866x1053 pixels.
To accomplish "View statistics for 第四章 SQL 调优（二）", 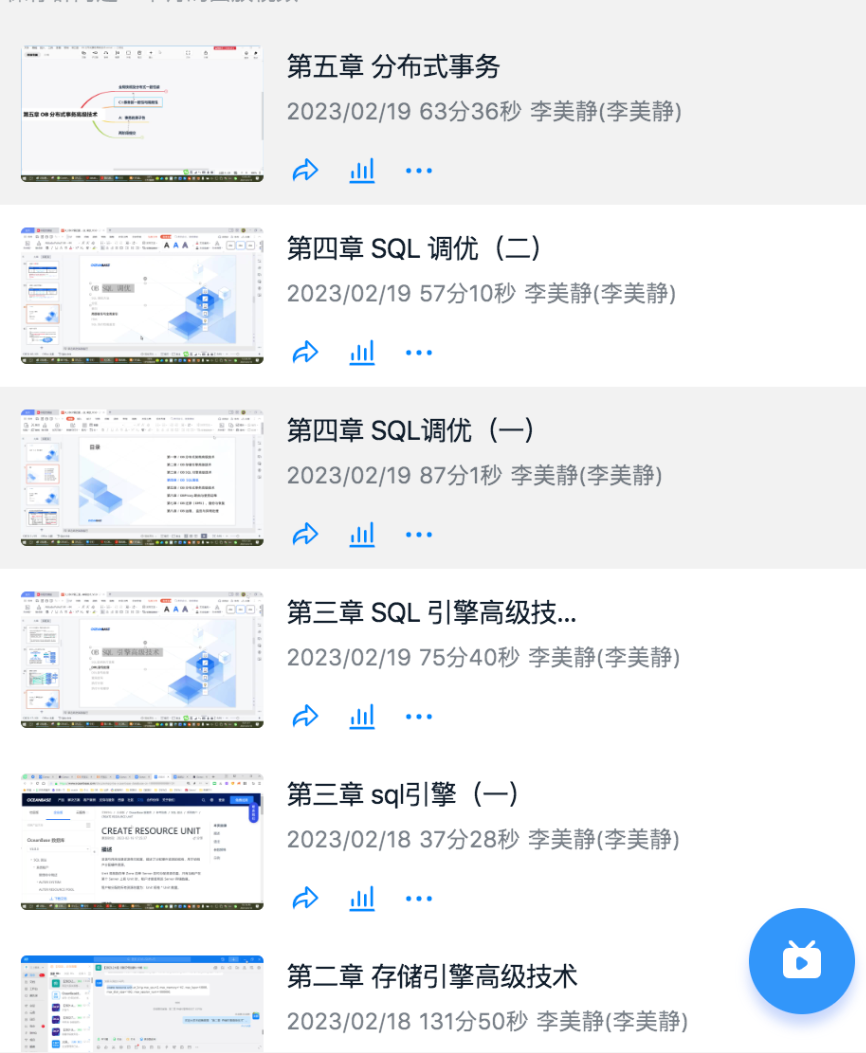I will [x=362, y=353].
